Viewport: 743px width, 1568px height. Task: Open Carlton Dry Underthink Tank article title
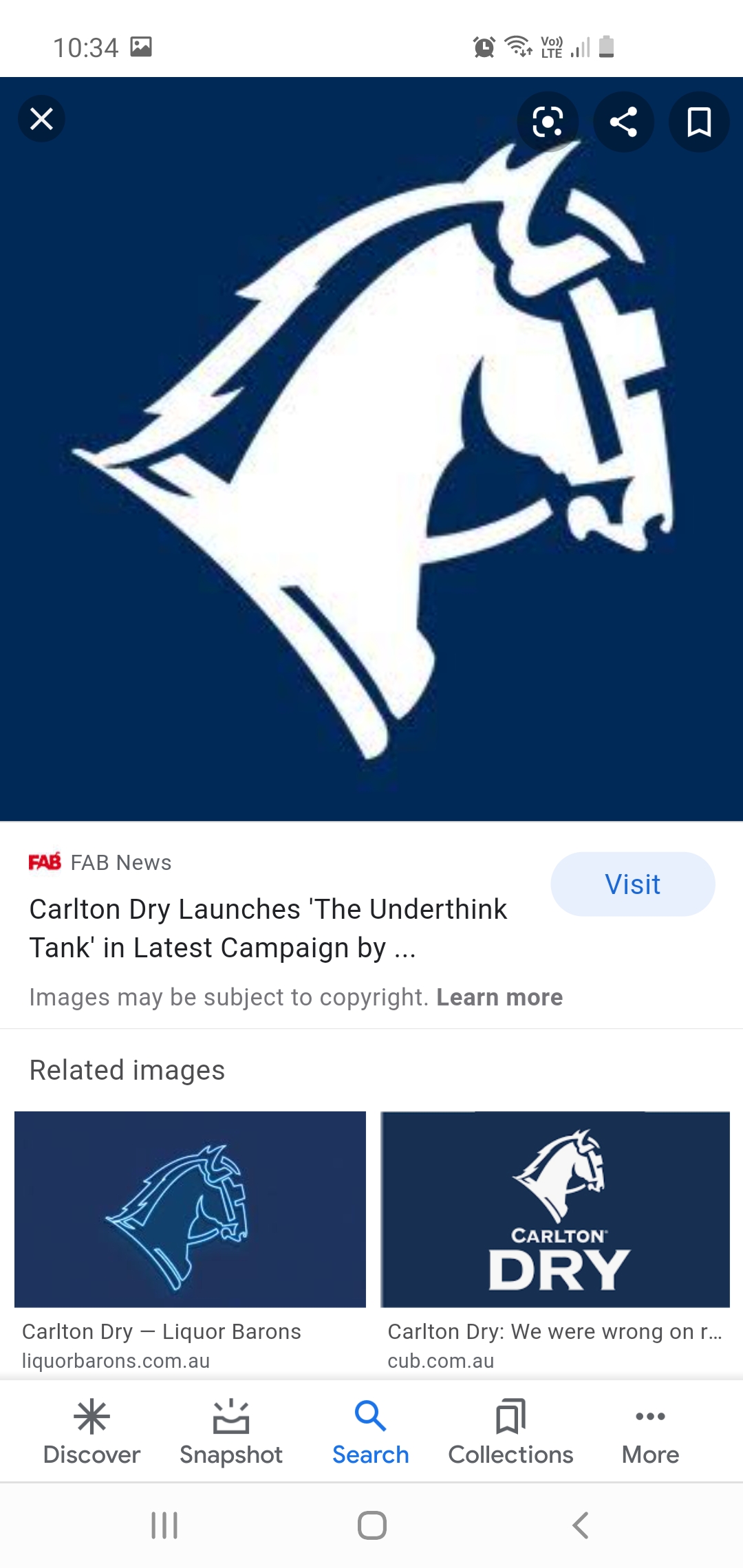point(268,928)
